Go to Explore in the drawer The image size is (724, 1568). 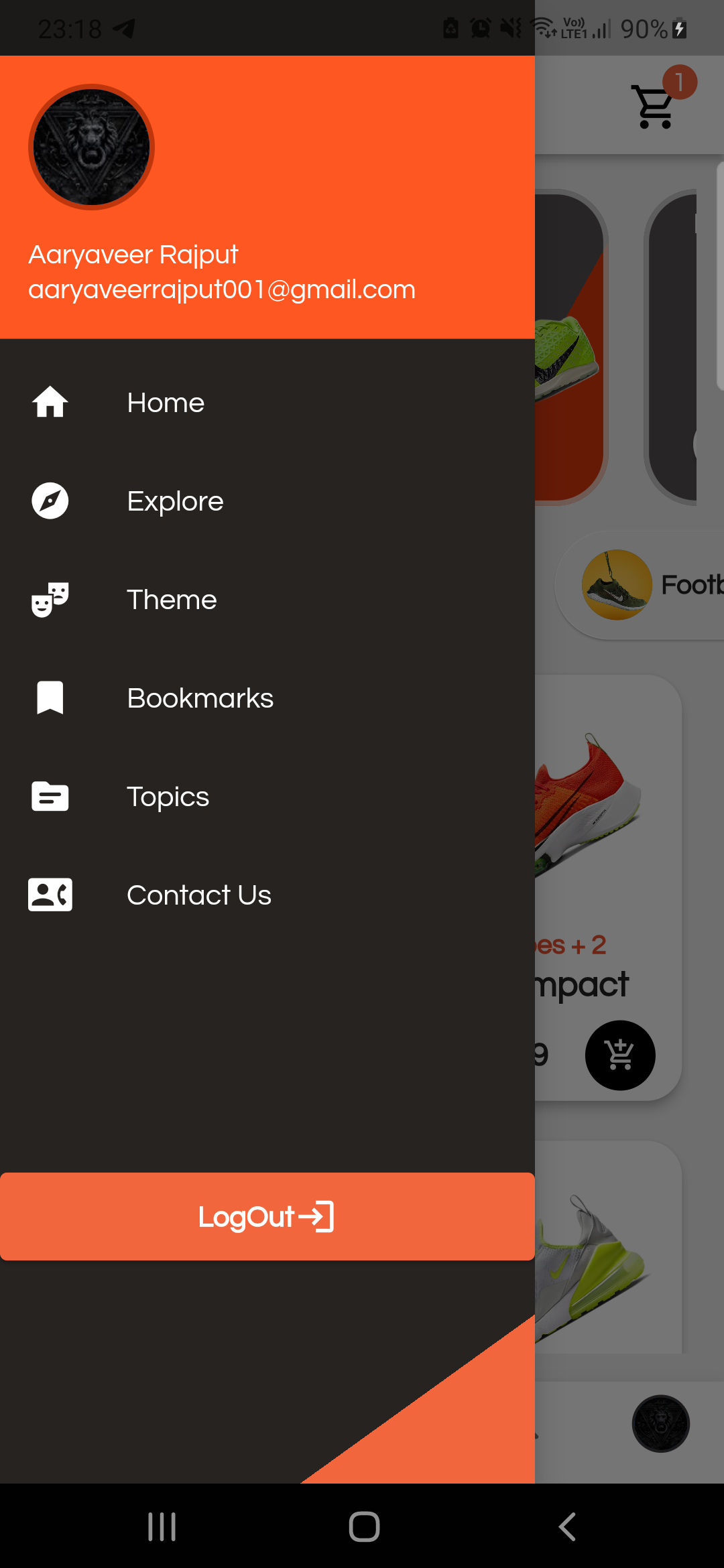coord(175,501)
